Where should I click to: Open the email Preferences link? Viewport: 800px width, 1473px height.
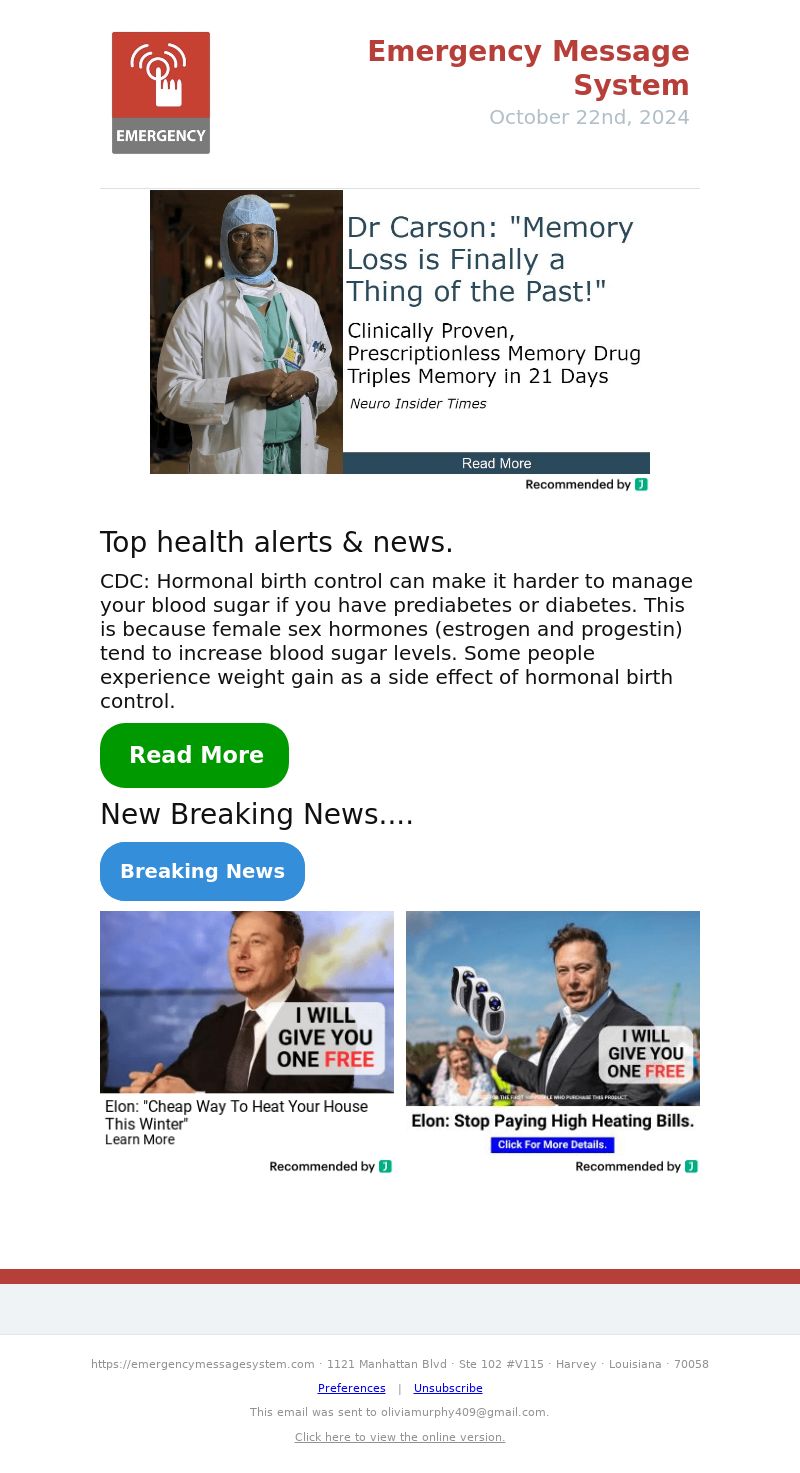[x=351, y=1388]
